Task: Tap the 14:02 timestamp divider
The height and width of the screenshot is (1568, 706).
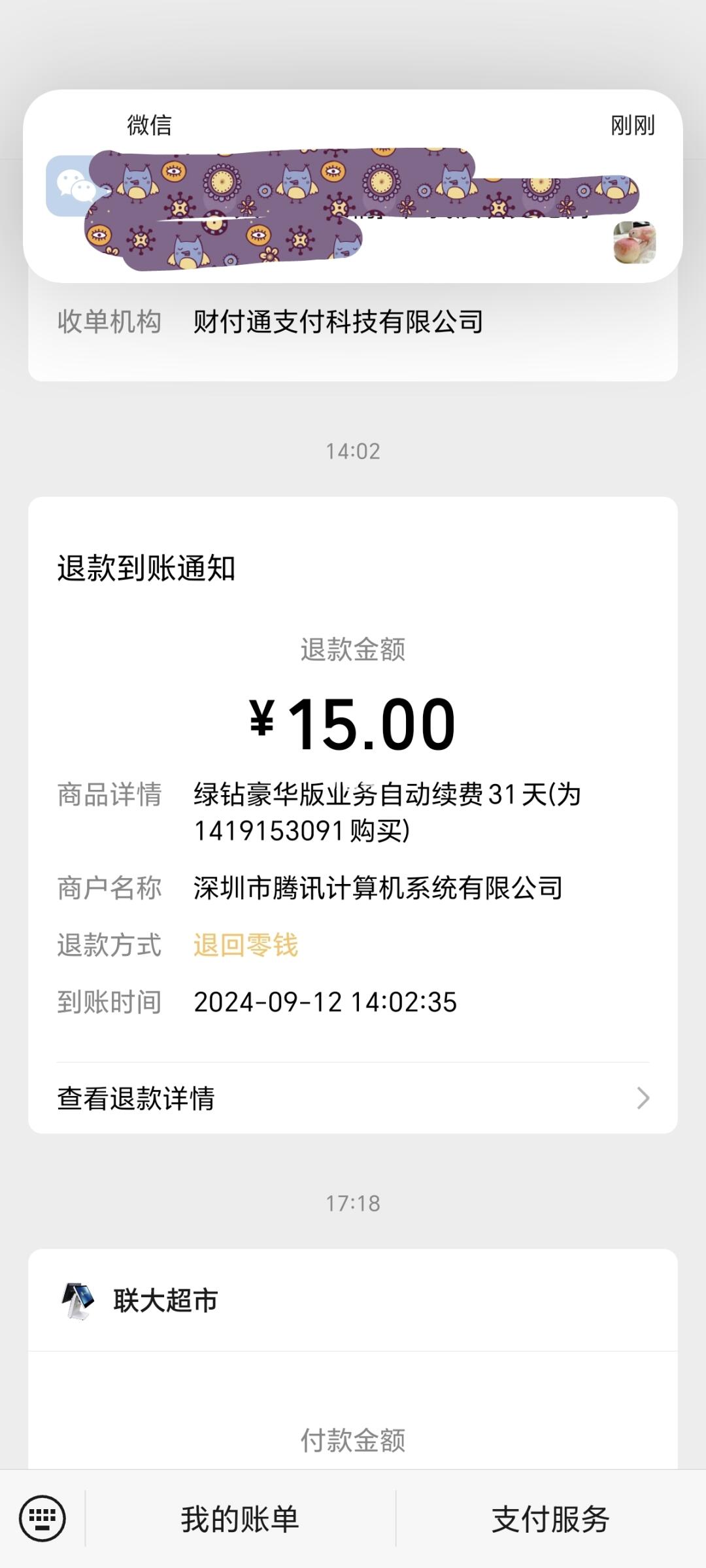Action: point(353,450)
